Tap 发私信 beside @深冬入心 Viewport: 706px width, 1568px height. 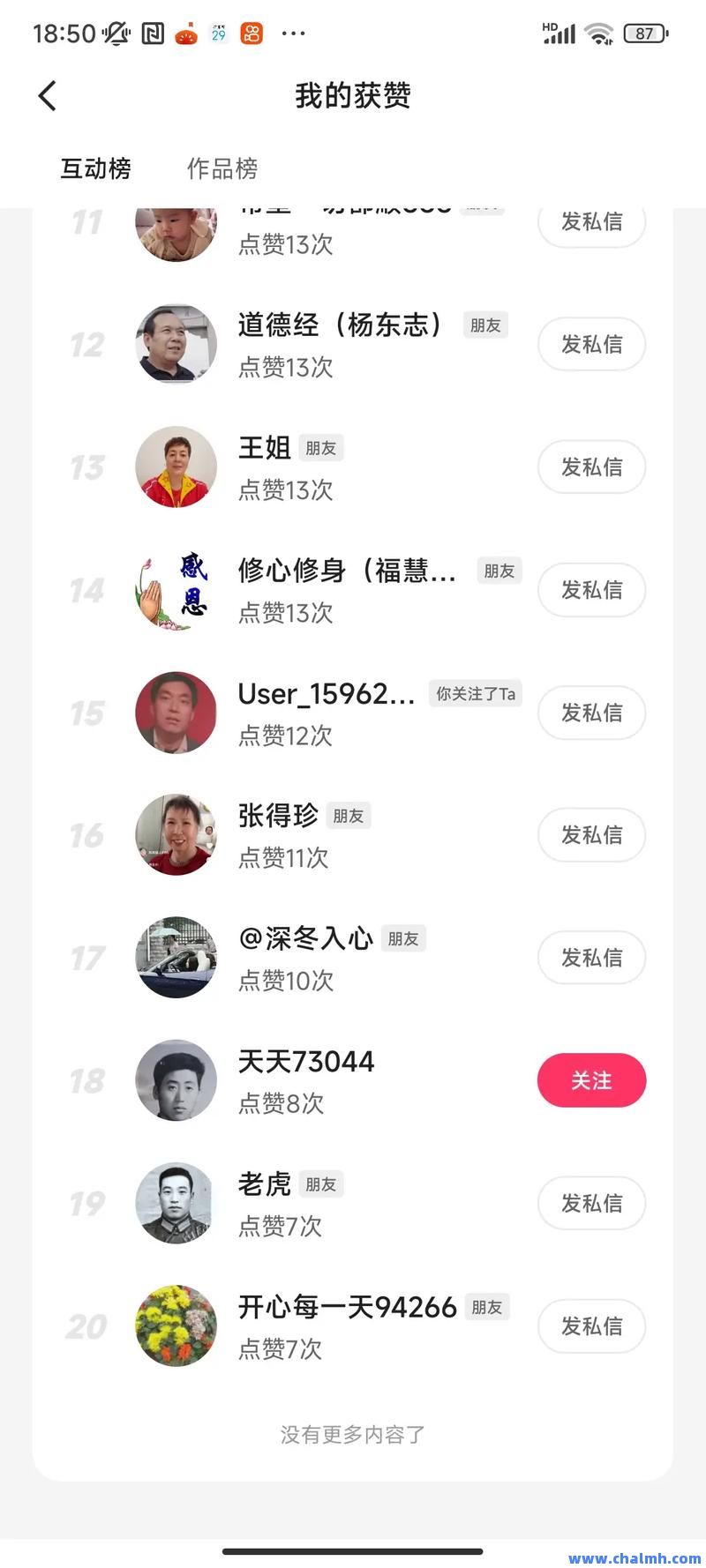tap(591, 957)
